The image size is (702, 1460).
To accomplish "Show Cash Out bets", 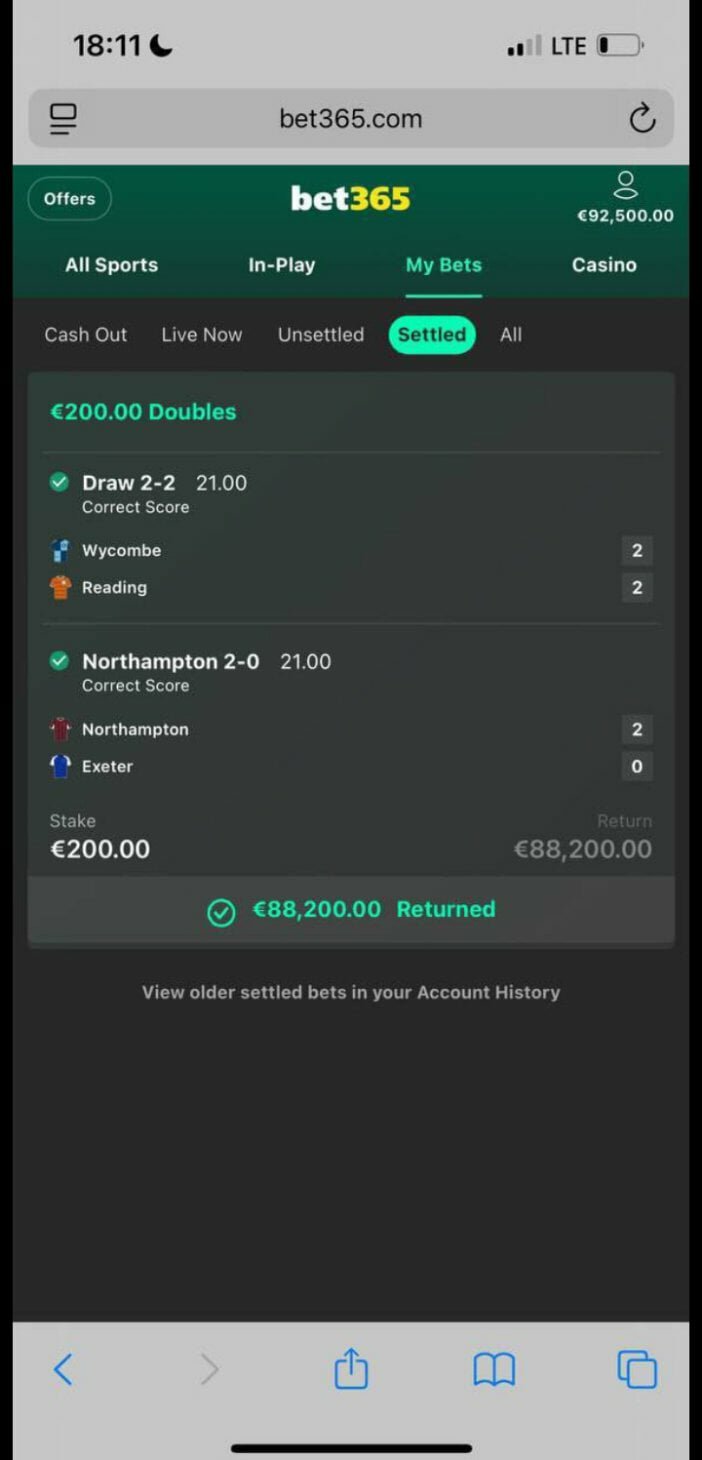I will [85, 335].
